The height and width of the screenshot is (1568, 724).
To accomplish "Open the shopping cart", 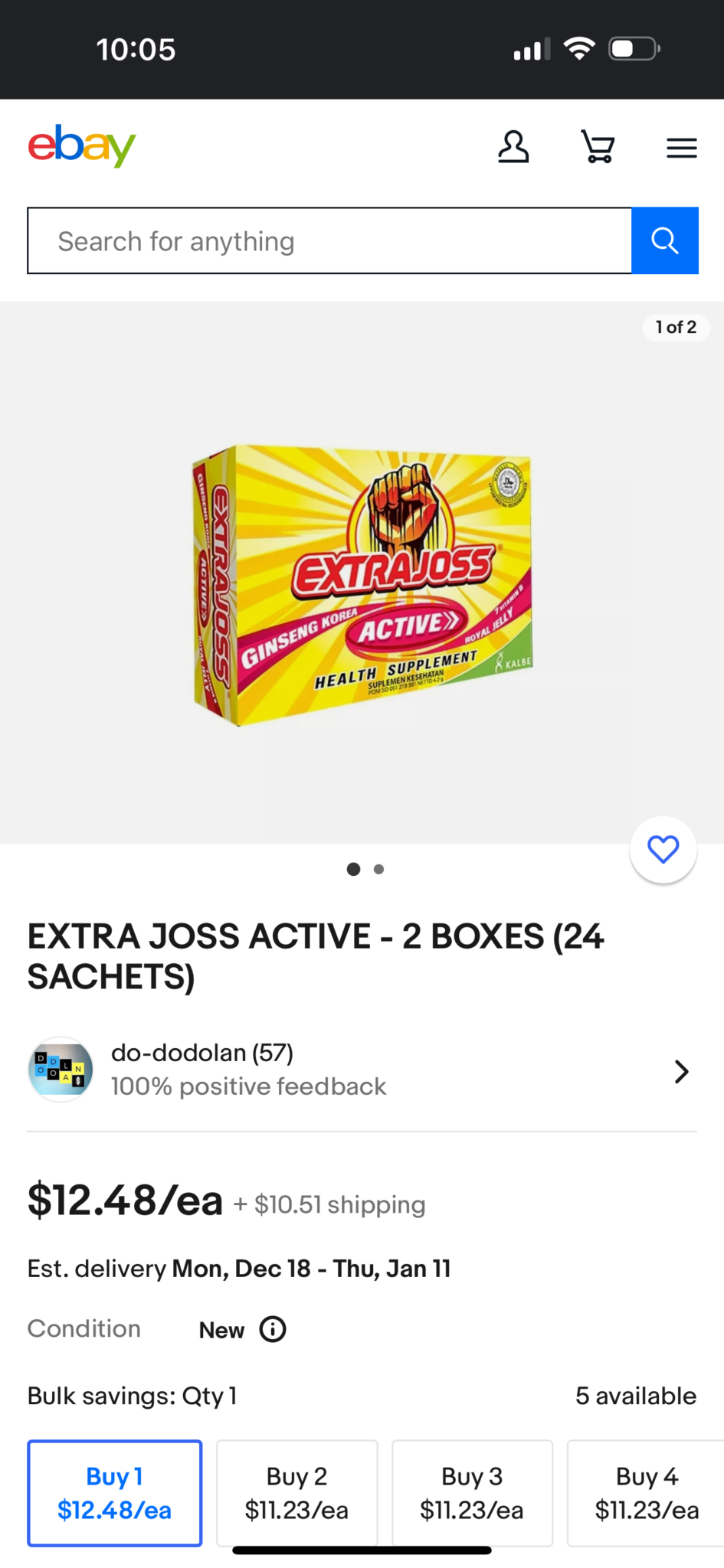I will [598, 146].
